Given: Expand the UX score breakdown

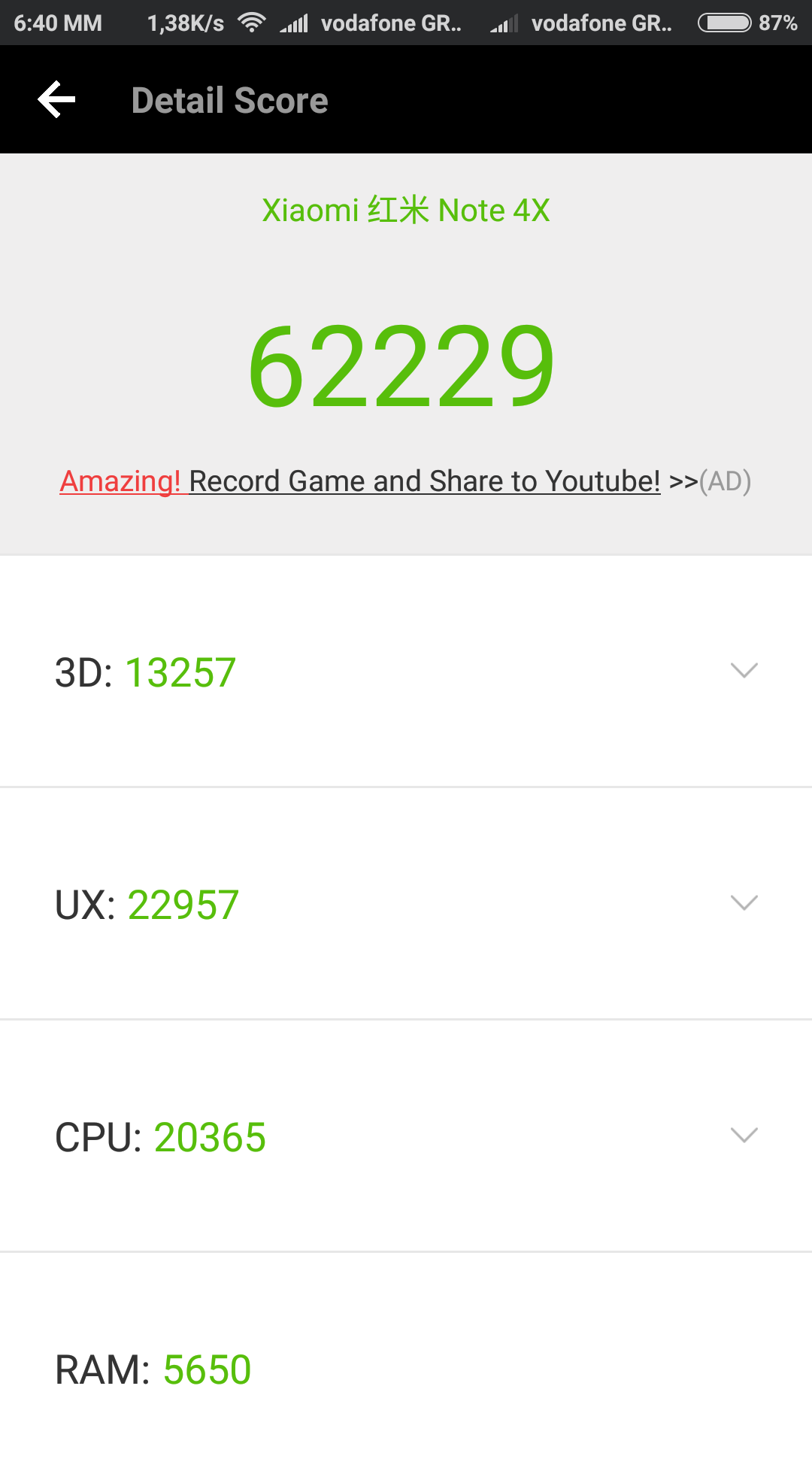Looking at the screenshot, I should tap(744, 903).
